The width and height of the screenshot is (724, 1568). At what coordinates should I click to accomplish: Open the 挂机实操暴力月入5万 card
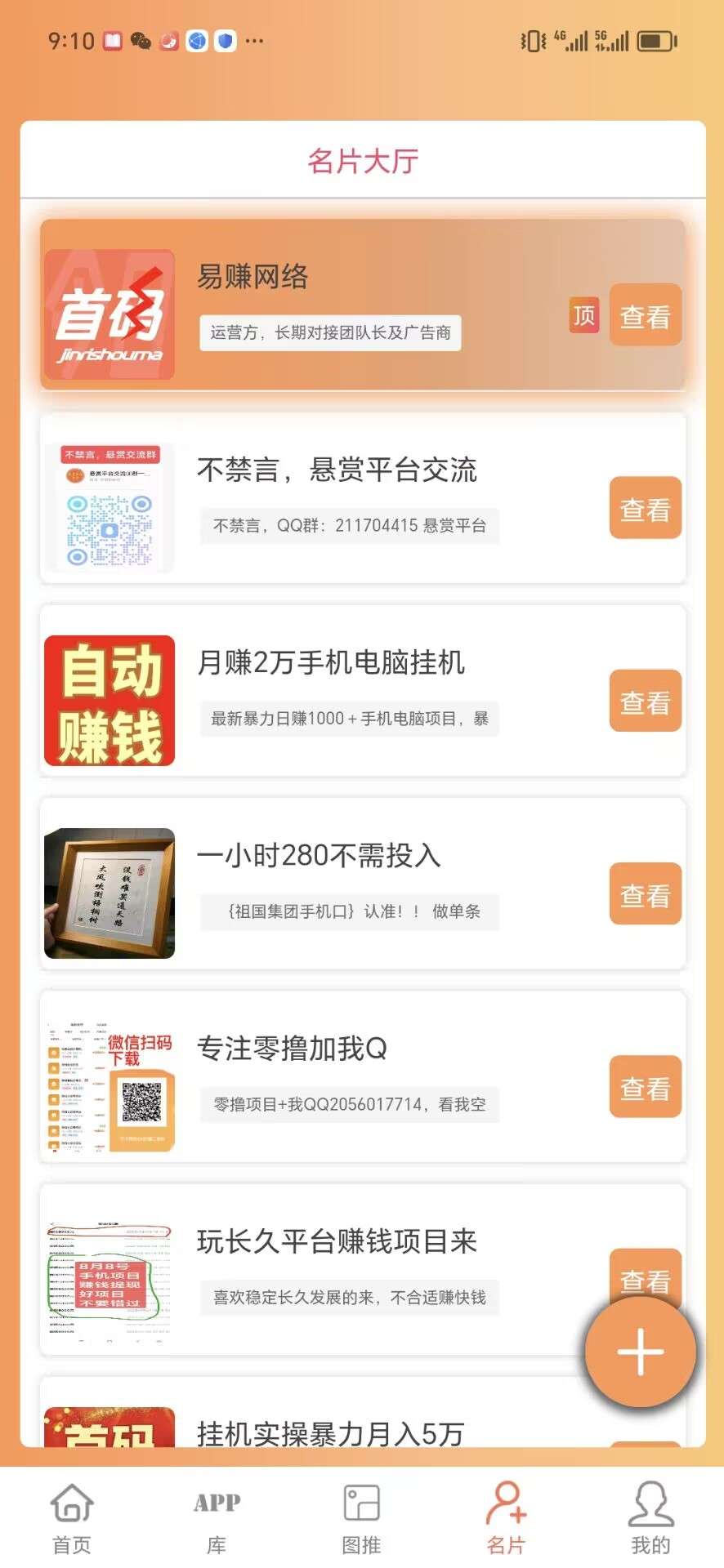(x=330, y=1432)
